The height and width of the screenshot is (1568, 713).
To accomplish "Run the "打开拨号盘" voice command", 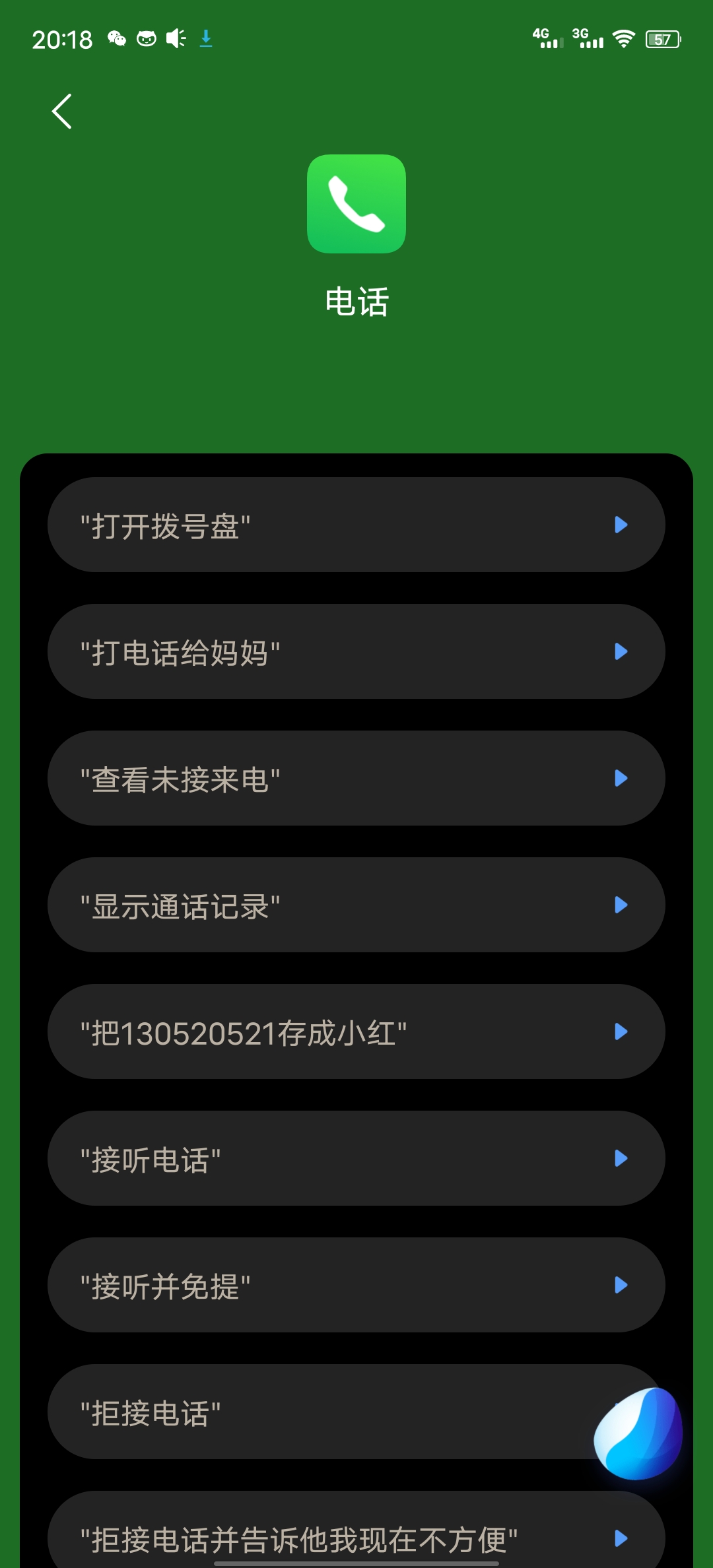I will click(356, 525).
